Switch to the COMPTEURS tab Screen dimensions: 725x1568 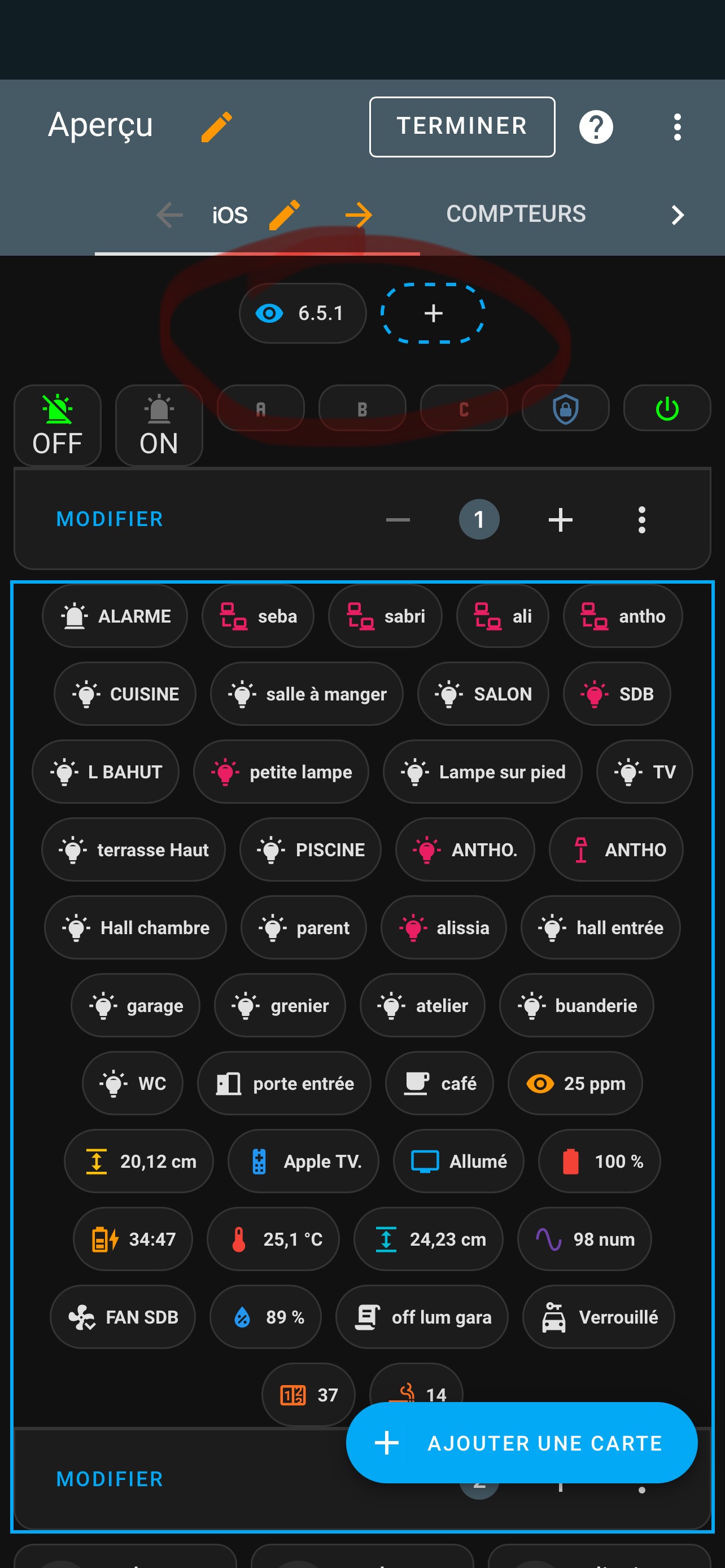516,214
